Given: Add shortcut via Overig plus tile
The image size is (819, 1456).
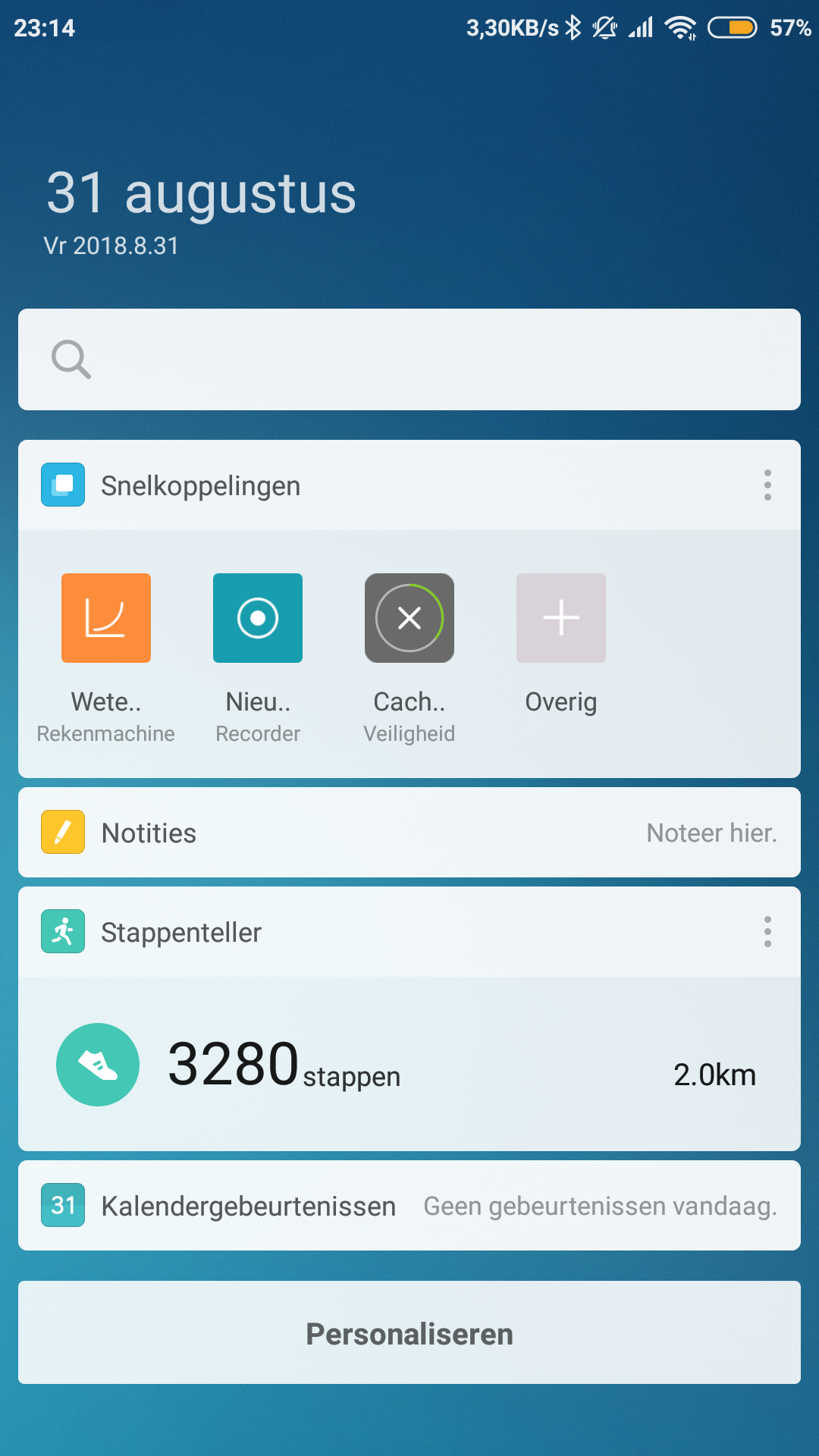Looking at the screenshot, I should 561,618.
